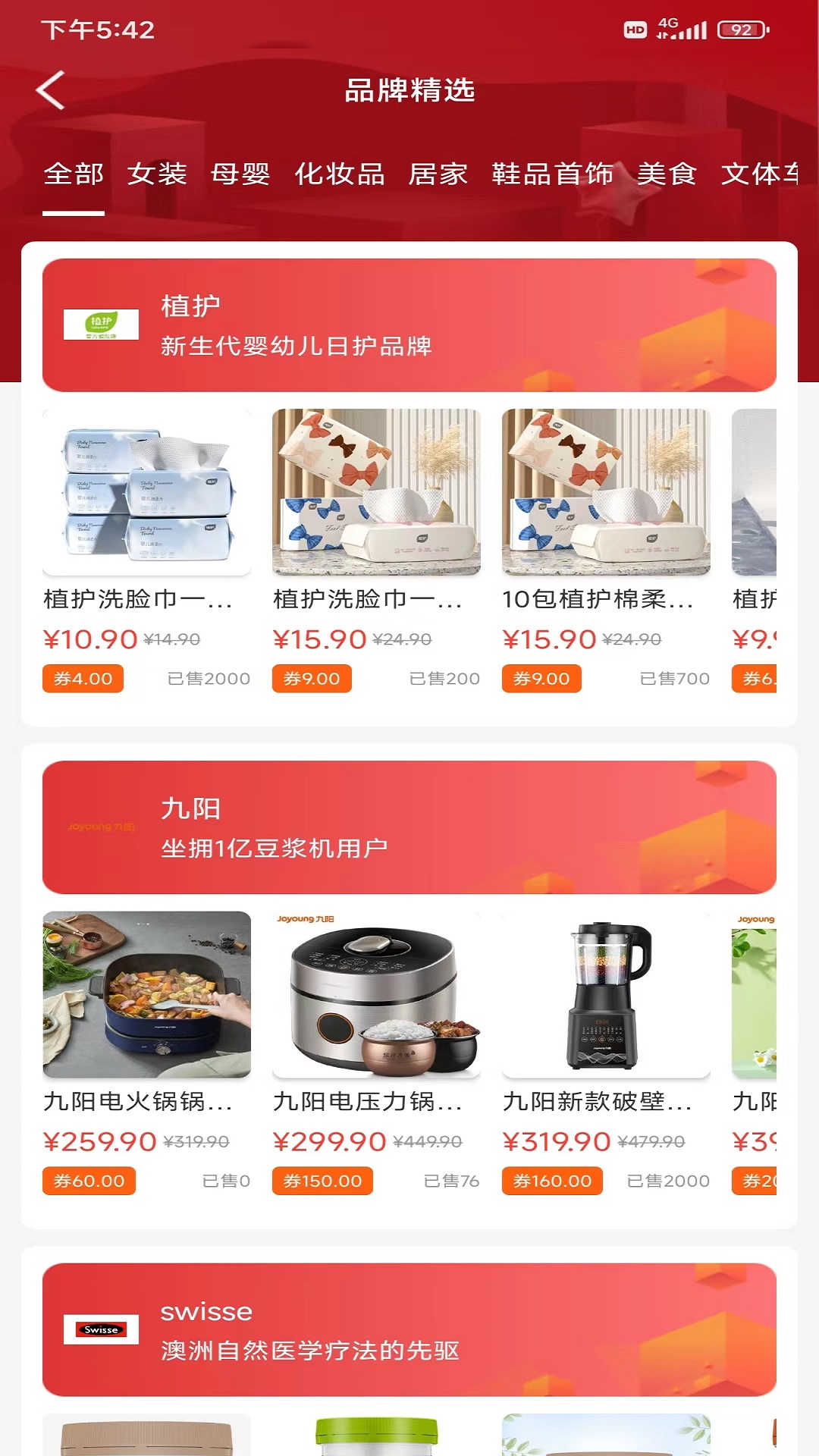Select the 全部 tab
The height and width of the screenshot is (1456, 819).
(x=74, y=174)
